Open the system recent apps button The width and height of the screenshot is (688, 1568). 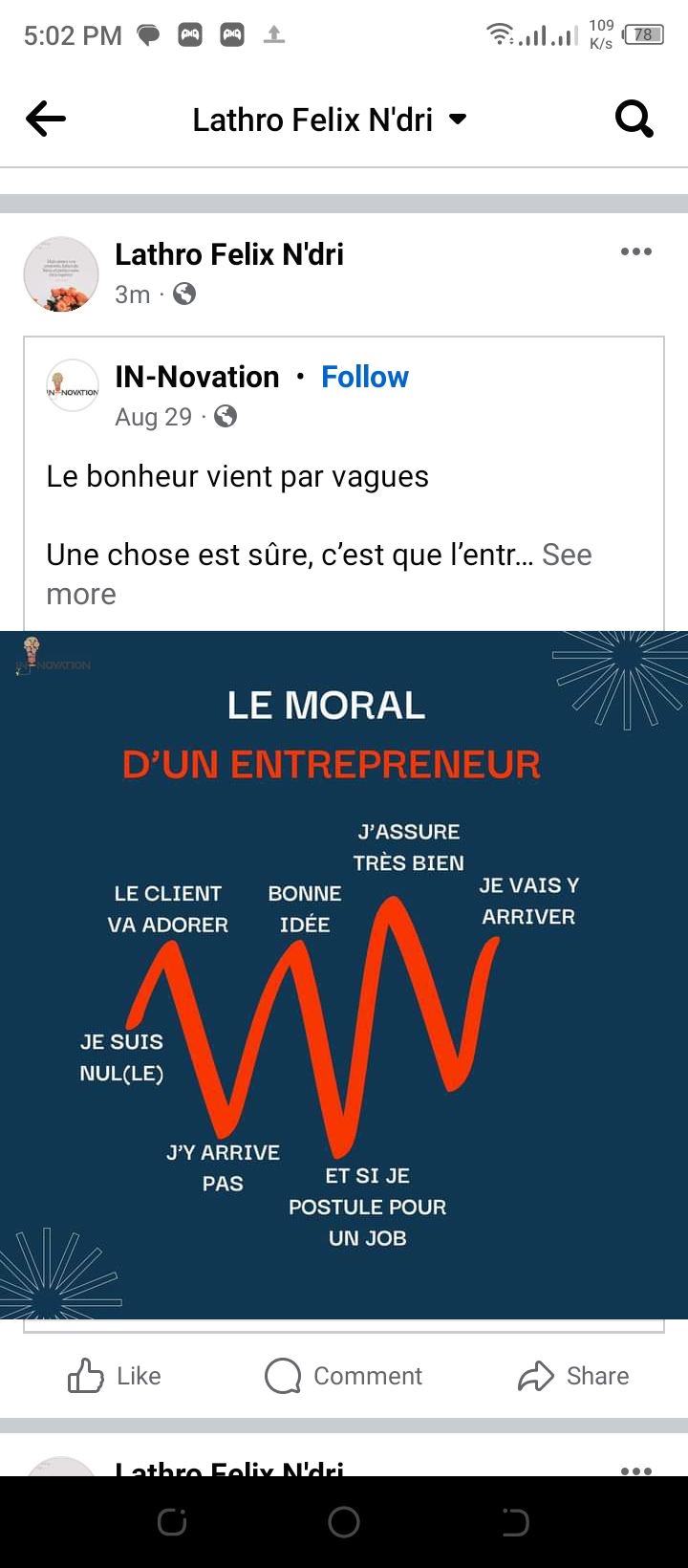(172, 1522)
